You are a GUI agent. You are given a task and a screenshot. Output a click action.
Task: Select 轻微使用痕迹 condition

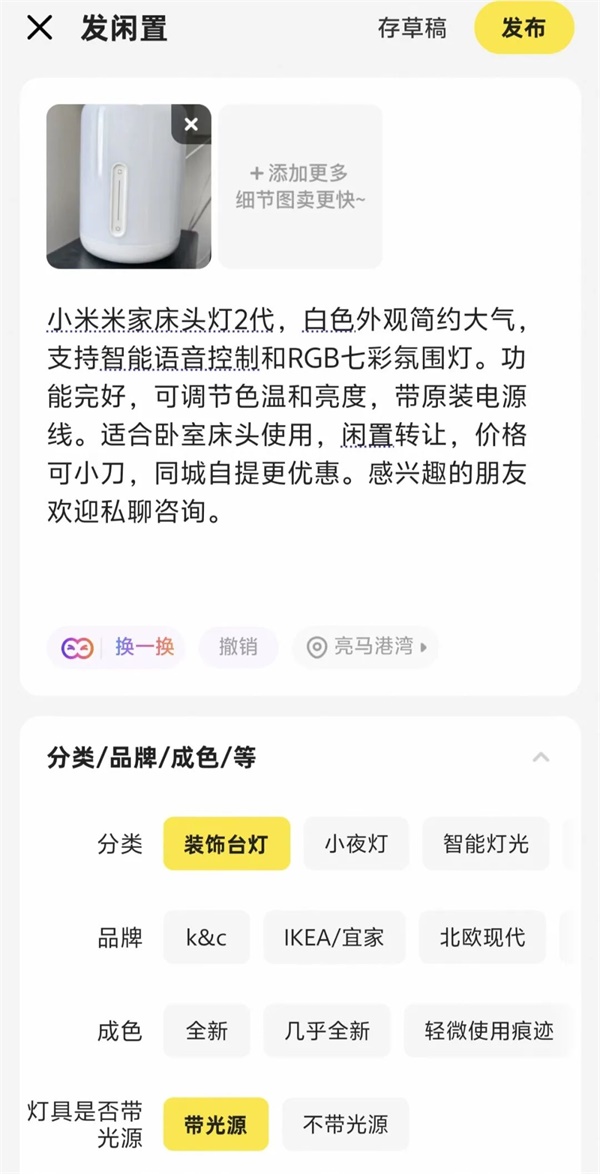[488, 1031]
